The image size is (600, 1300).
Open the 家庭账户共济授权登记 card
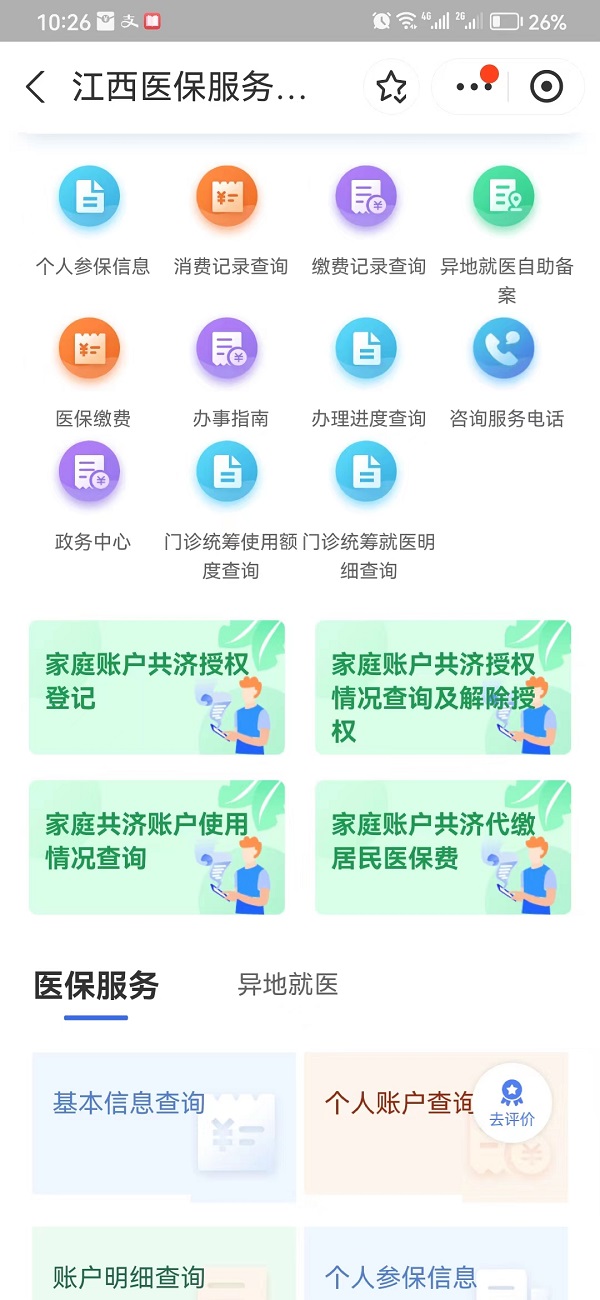point(157,687)
